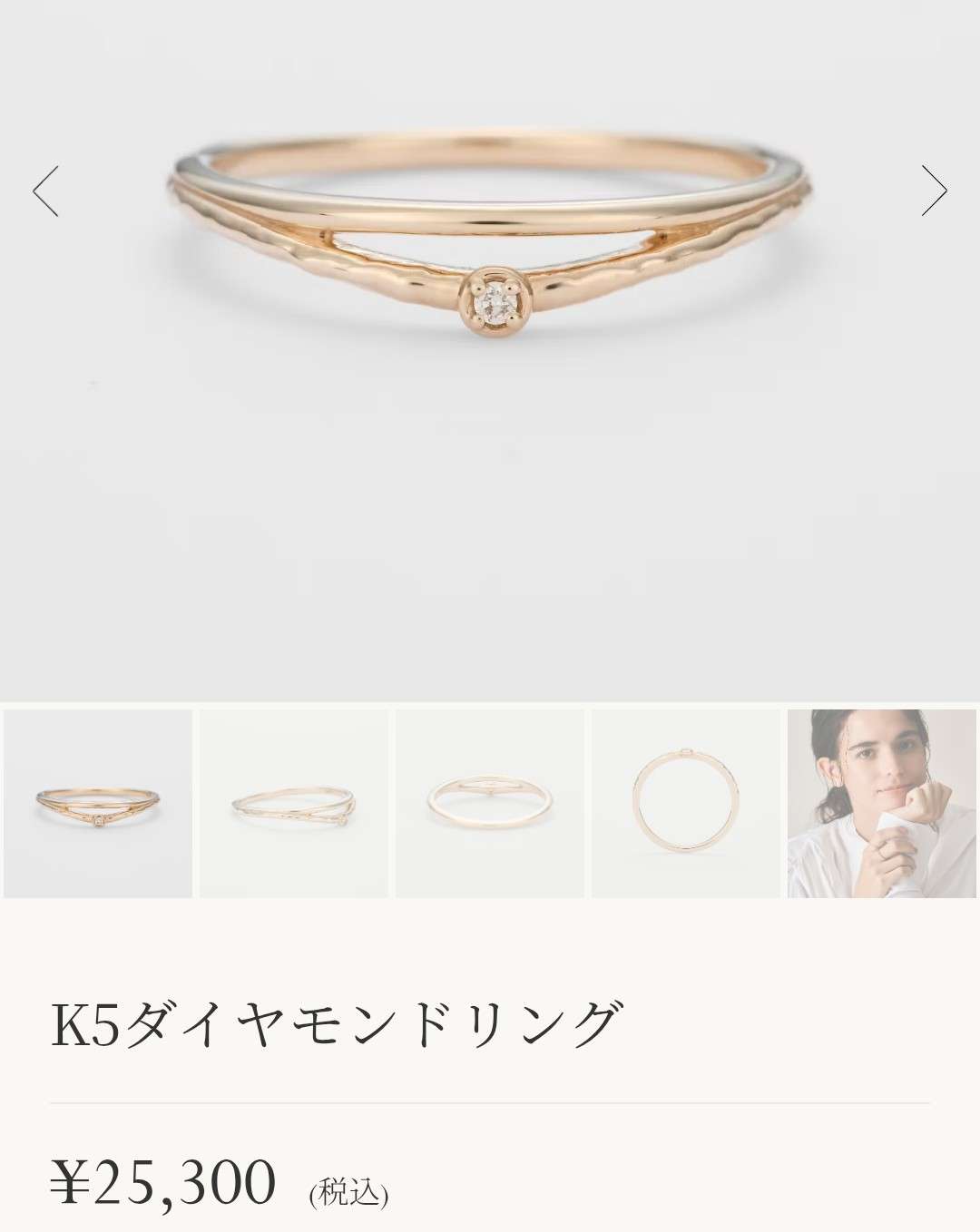Viewport: 980px width, 1232px height.
Task: Select the fourth upright circle ring thumbnail
Action: click(x=686, y=804)
